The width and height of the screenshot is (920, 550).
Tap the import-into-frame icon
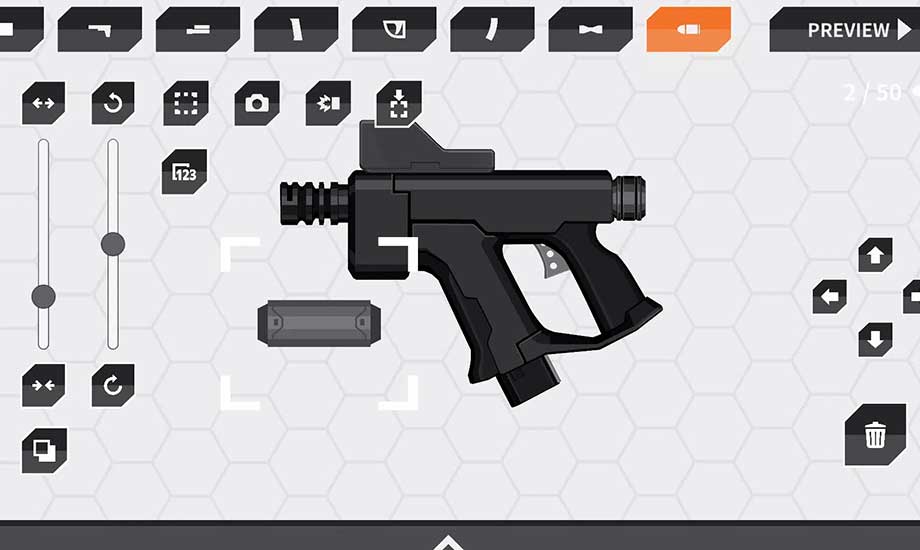click(x=398, y=104)
